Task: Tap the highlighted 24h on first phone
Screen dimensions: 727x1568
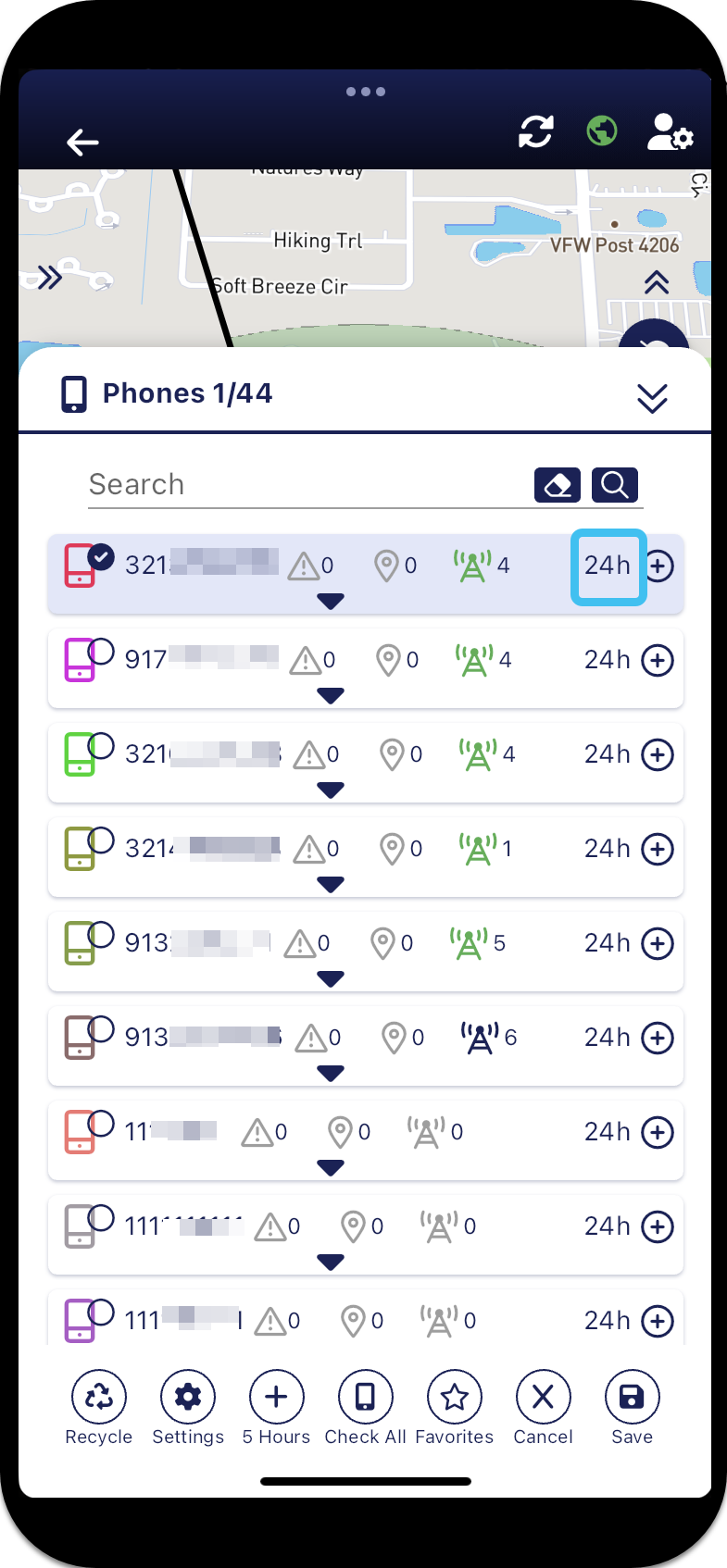Action: click(x=608, y=566)
